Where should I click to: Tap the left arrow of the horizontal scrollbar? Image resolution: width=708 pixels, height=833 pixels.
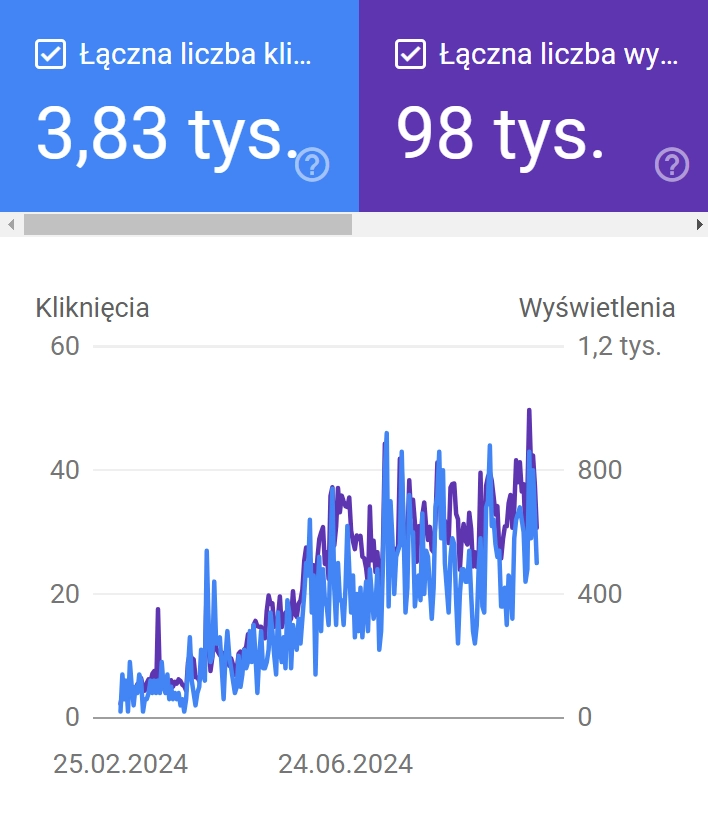pyautogui.click(x=9, y=225)
